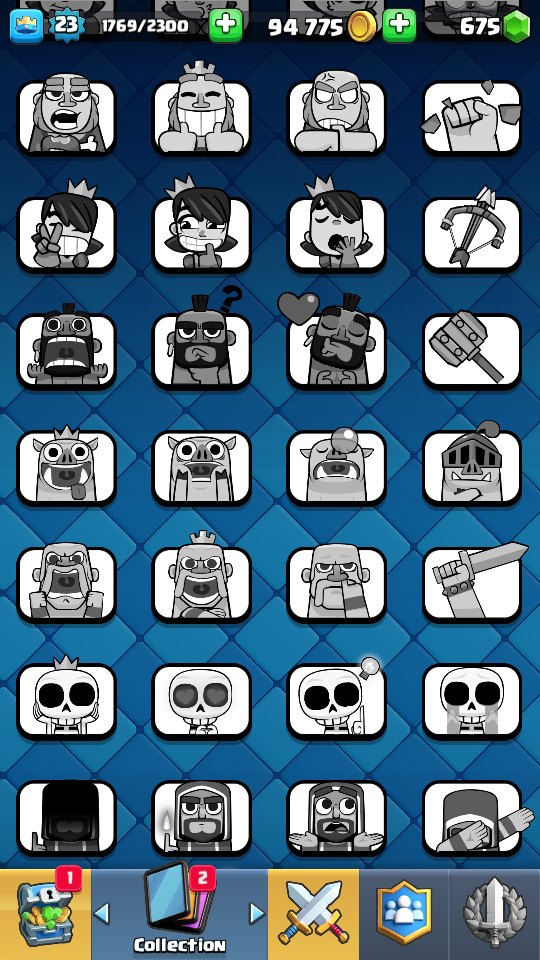The height and width of the screenshot is (960, 540).
Task: Select the crossbow emote
Action: tap(472, 231)
